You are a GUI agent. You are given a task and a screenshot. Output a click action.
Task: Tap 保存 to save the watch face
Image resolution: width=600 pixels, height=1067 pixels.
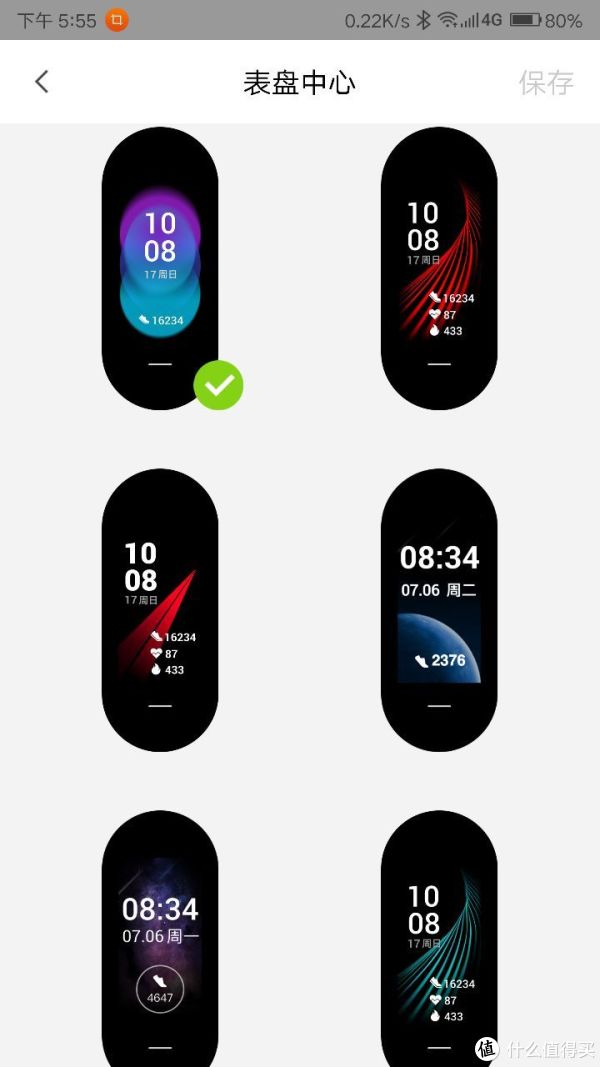tap(546, 82)
